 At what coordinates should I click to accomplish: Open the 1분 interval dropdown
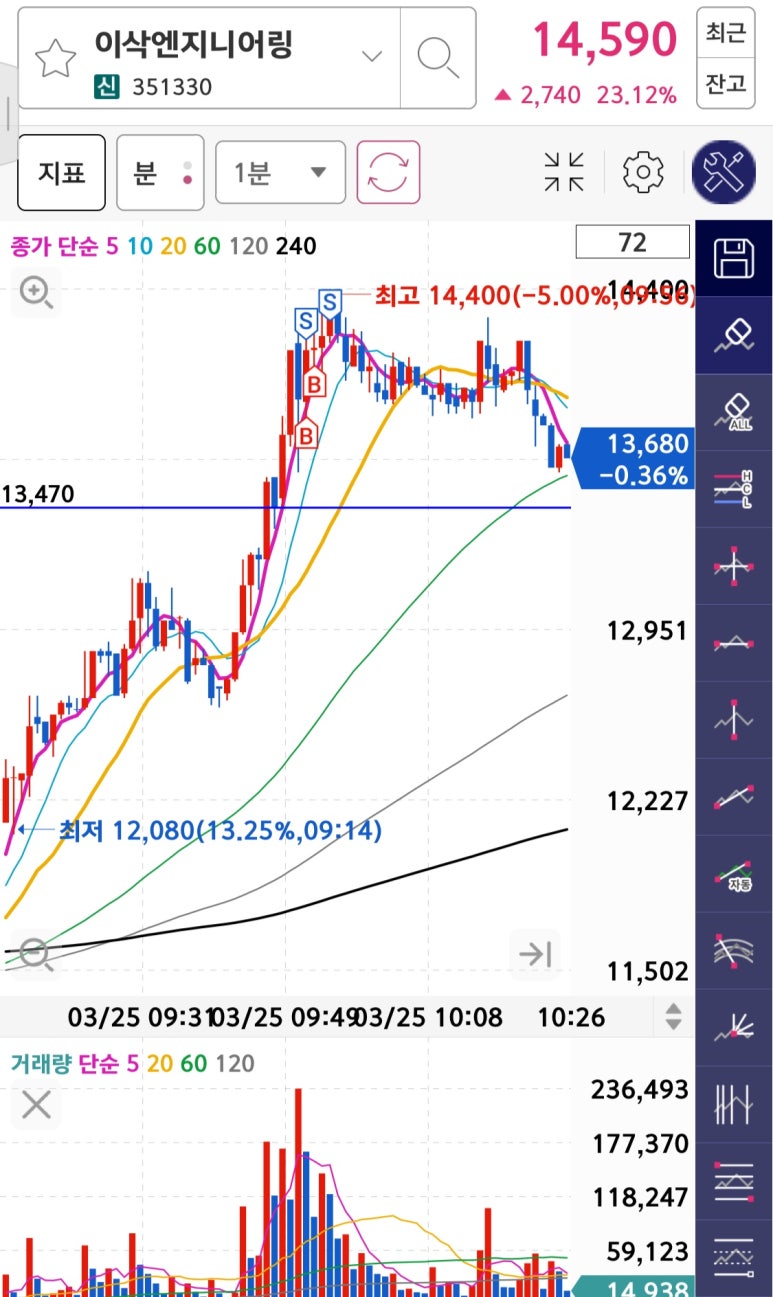click(x=280, y=173)
